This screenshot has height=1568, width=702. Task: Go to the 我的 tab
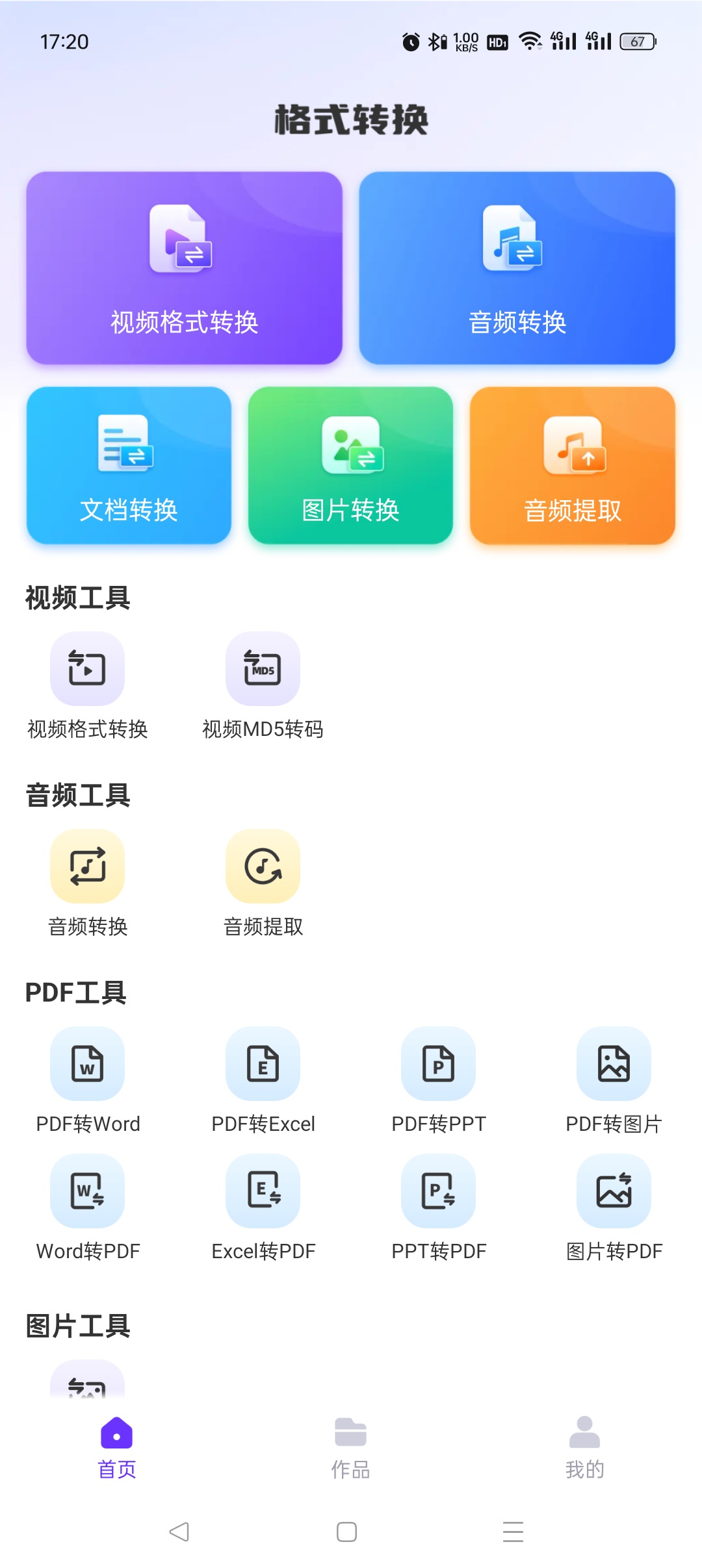click(584, 1446)
